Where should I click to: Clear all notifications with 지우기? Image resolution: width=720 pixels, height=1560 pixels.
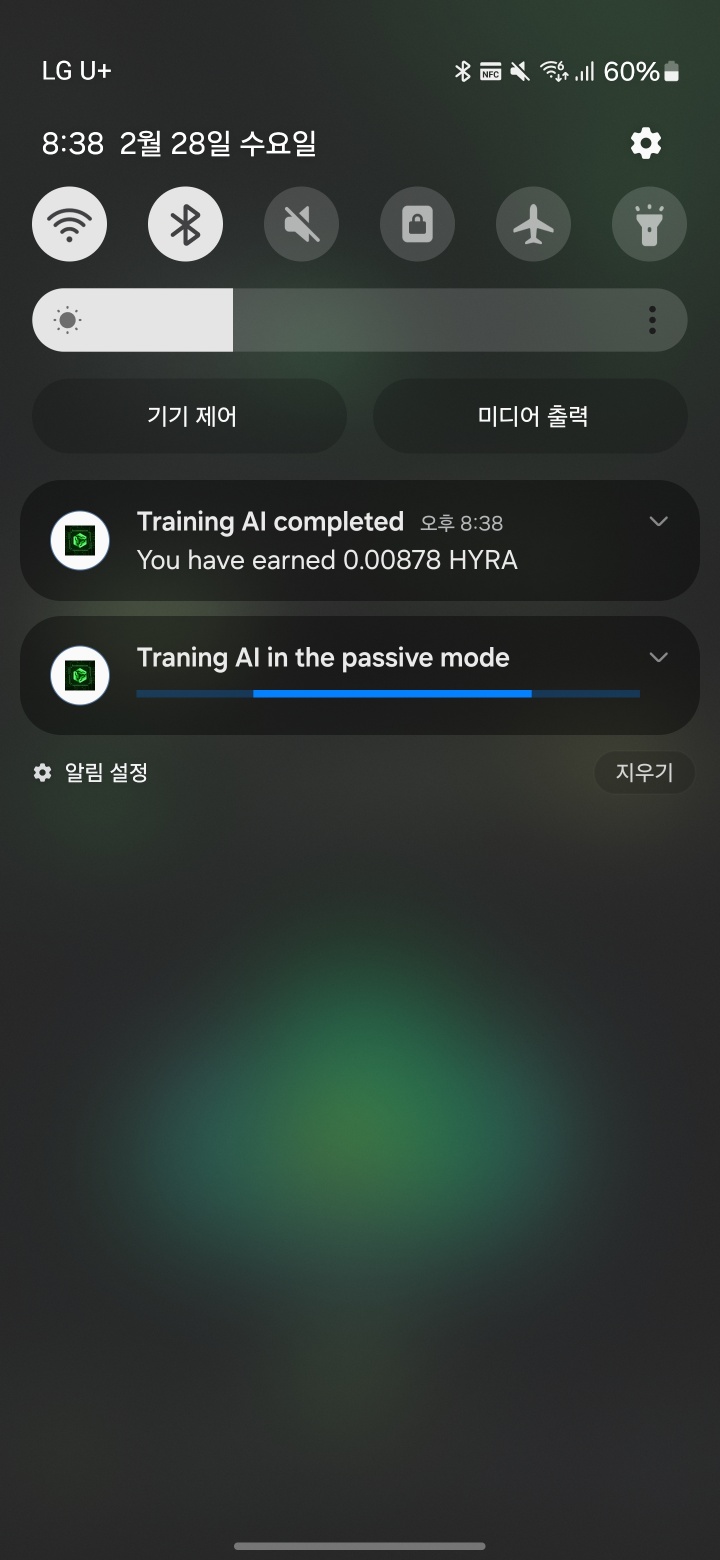click(x=644, y=772)
